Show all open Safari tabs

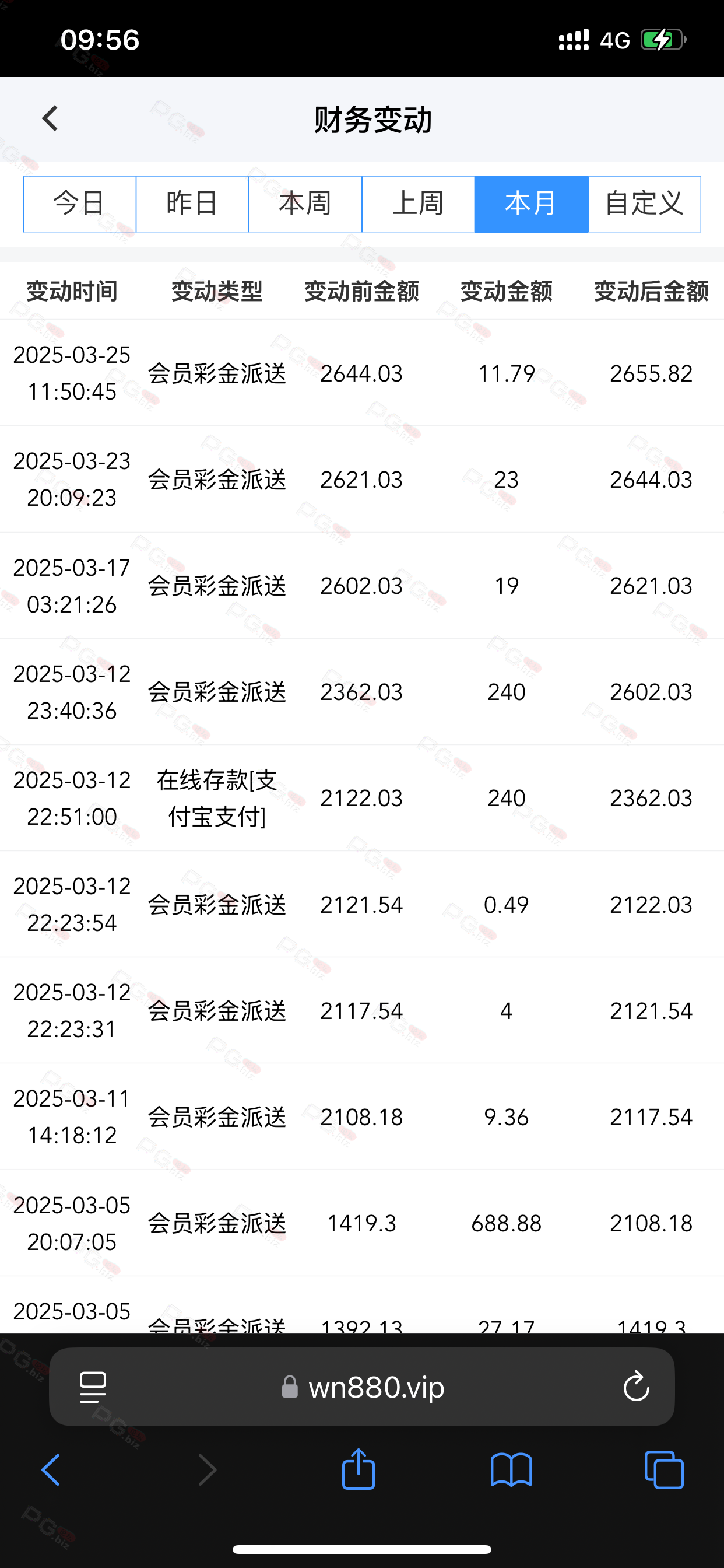[664, 1470]
